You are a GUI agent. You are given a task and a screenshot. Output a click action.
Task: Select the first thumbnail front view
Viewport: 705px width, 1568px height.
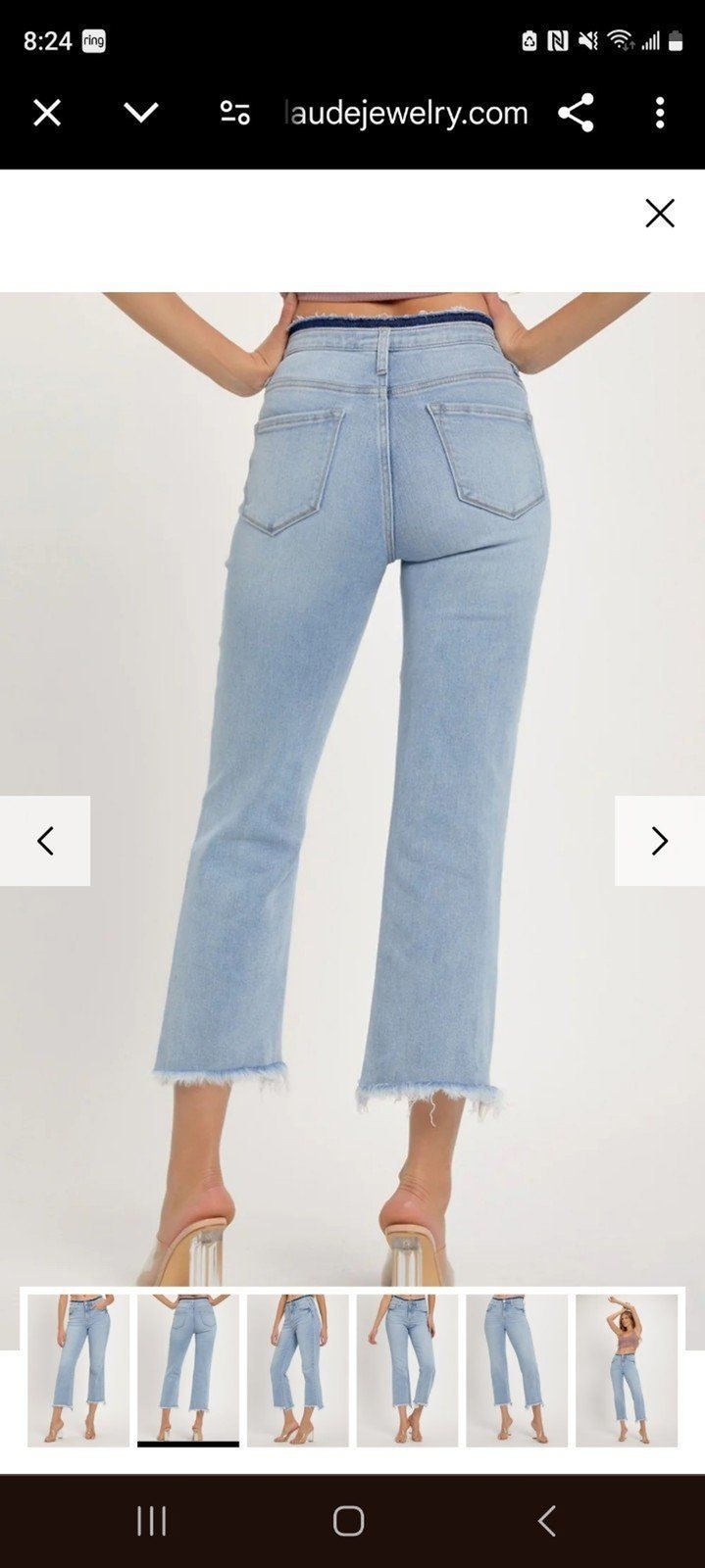click(x=78, y=1369)
